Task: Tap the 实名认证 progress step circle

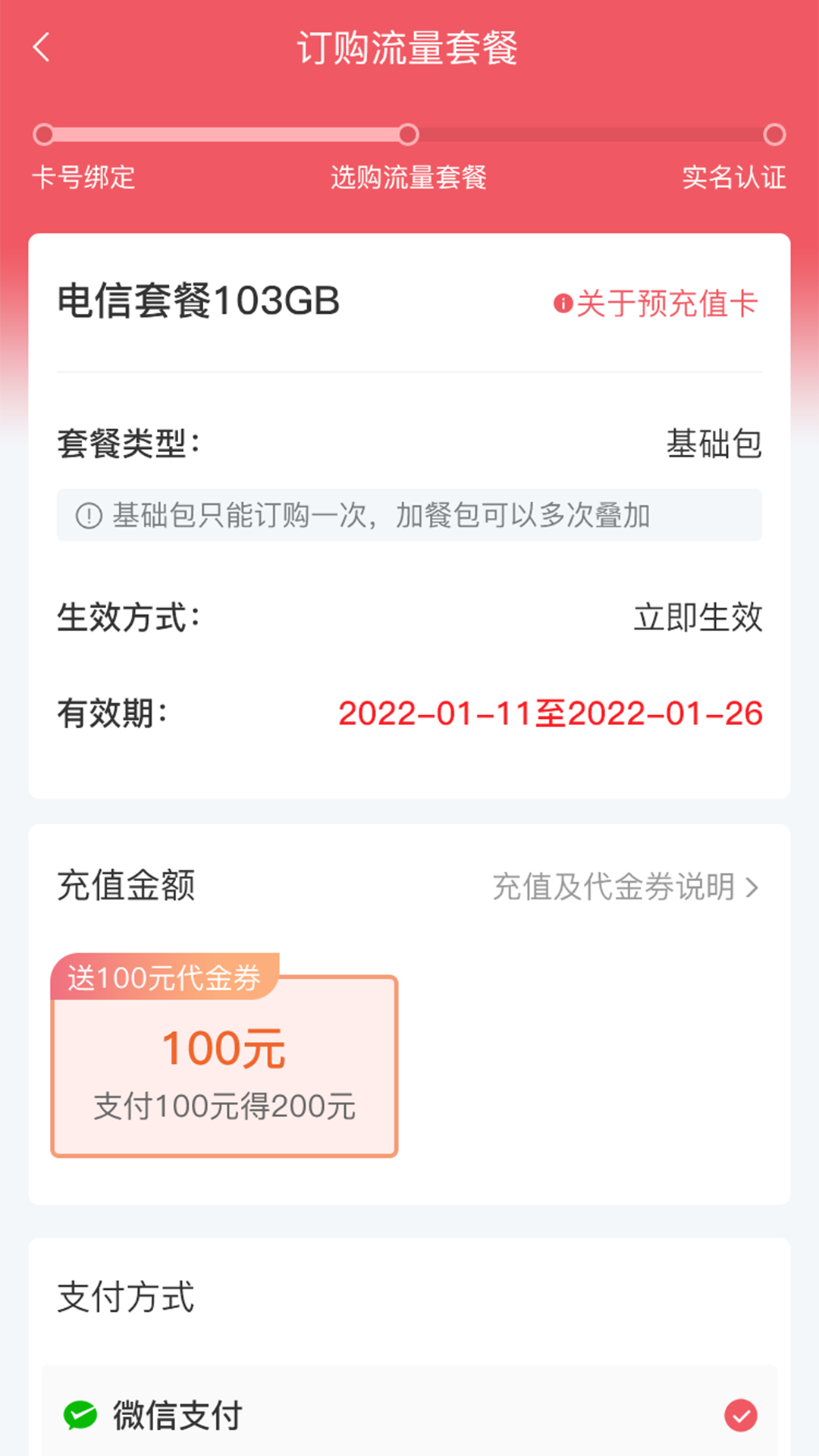Action: tap(774, 135)
